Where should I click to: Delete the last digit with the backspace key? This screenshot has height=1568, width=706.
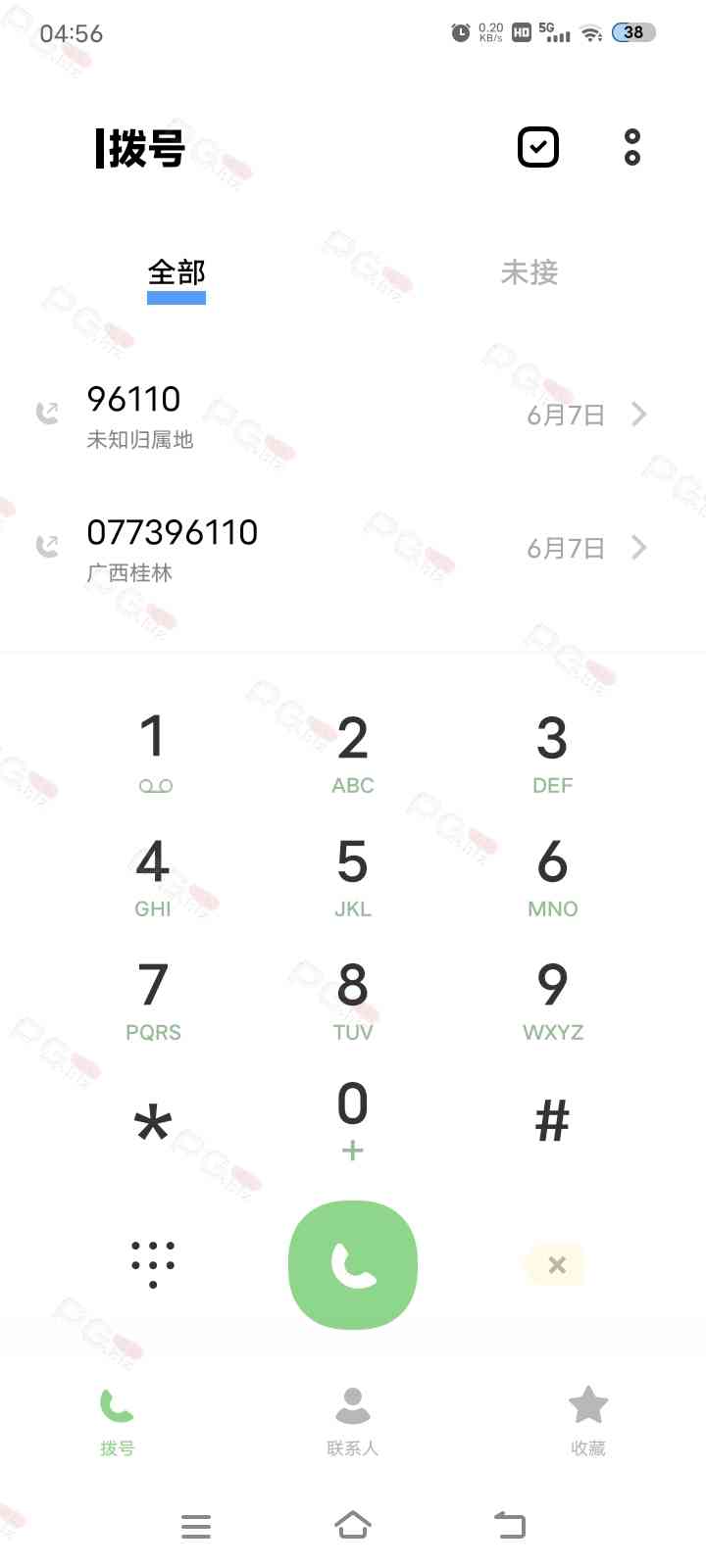click(x=556, y=1265)
